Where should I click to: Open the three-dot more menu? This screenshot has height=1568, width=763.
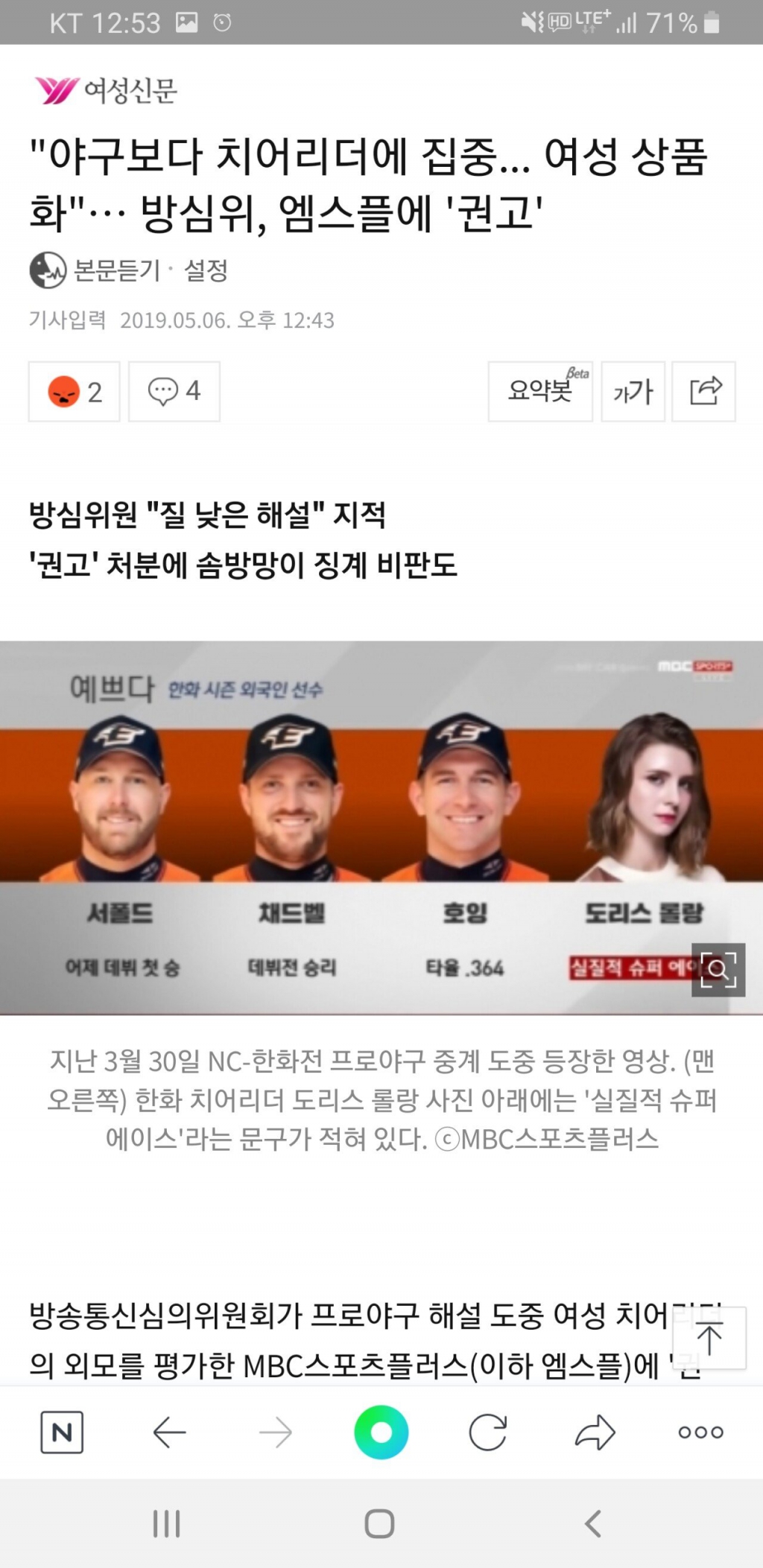tap(700, 1432)
